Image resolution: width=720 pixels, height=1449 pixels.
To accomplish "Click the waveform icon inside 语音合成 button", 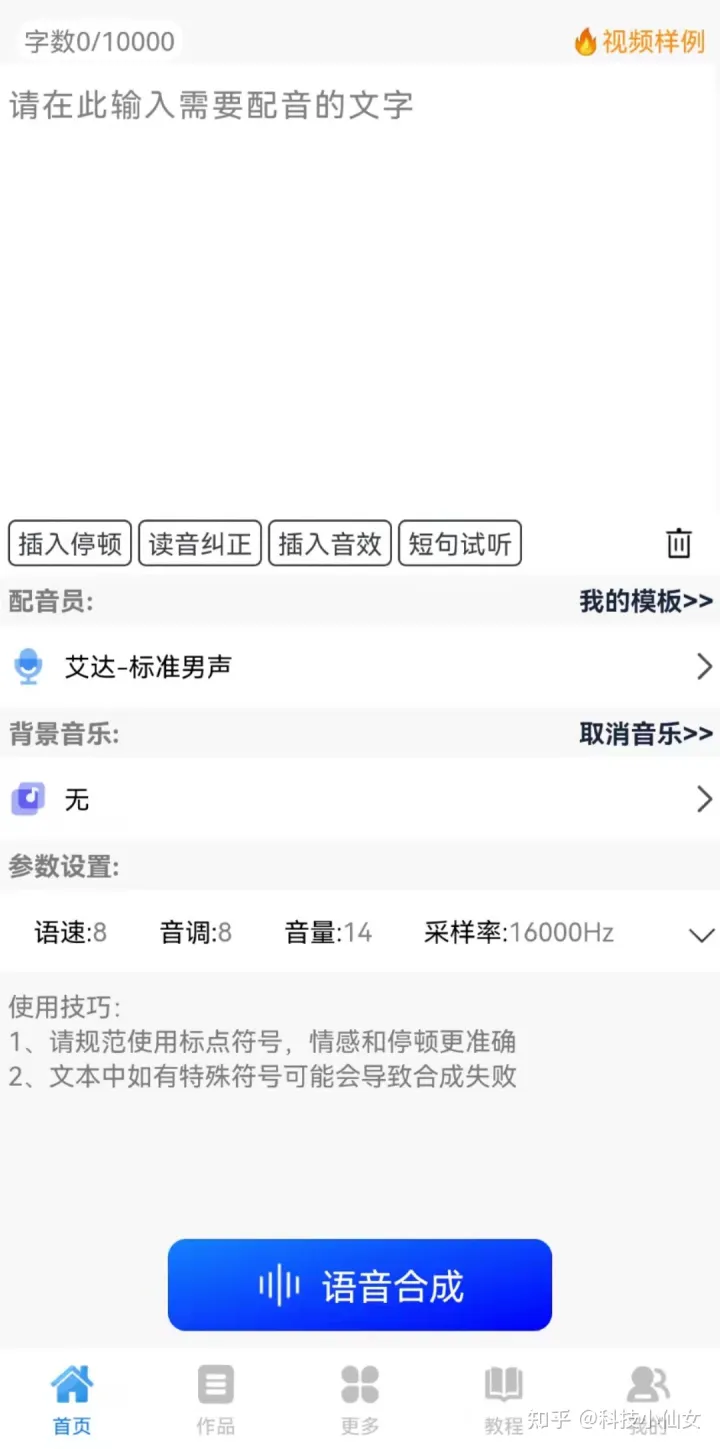I will pyautogui.click(x=277, y=1285).
